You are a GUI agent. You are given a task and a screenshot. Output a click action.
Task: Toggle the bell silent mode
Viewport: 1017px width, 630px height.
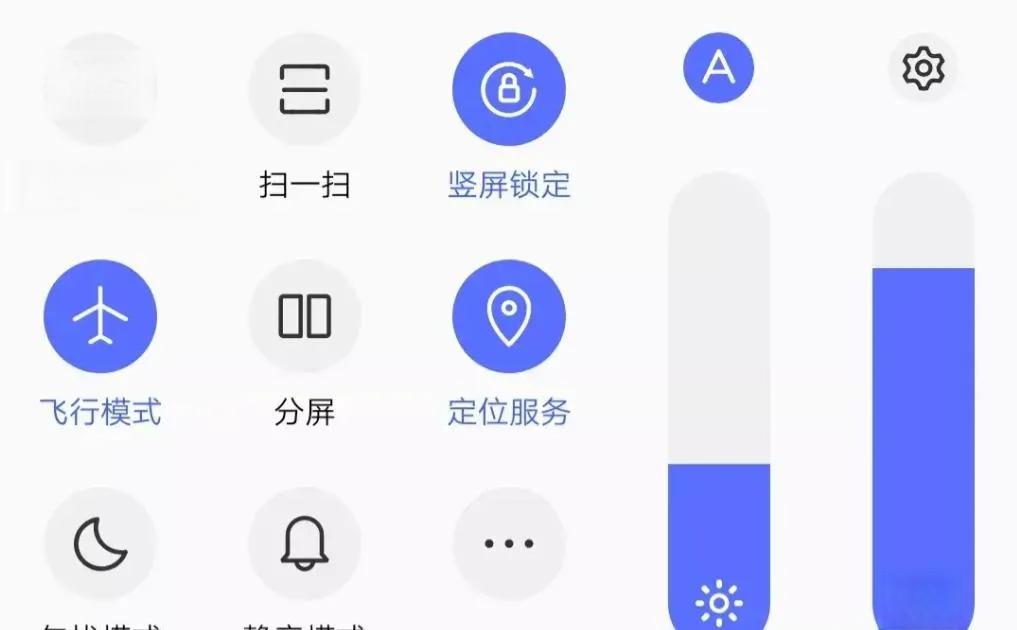[x=304, y=544]
